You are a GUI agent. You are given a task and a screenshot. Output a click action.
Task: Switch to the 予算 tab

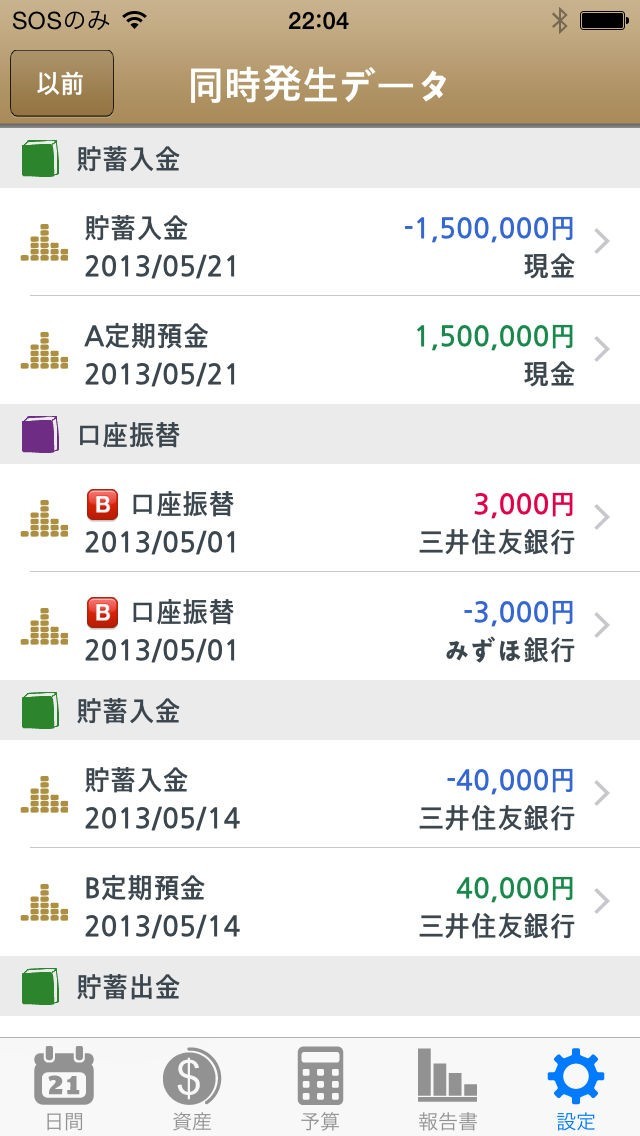320,1088
